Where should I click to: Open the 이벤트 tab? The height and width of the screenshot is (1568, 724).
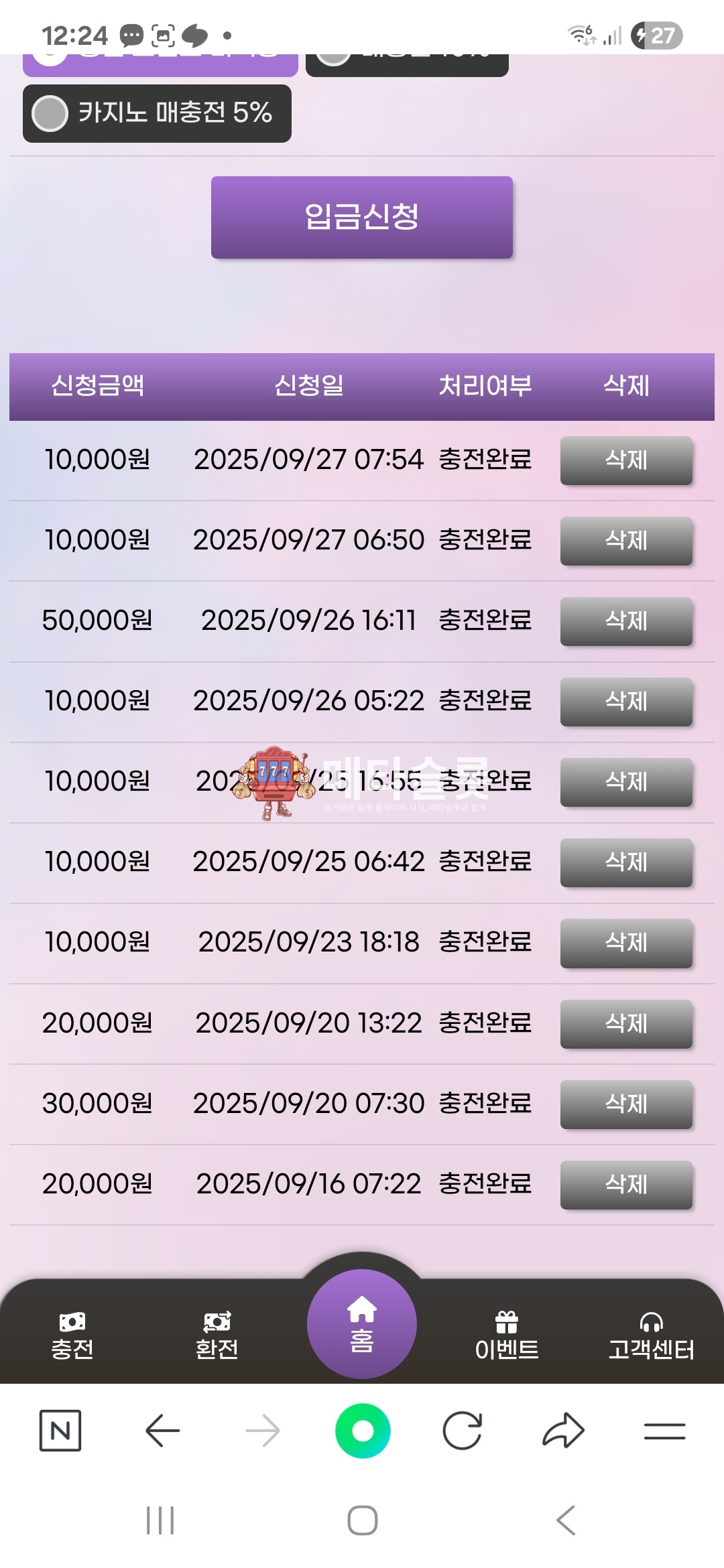(x=507, y=1335)
